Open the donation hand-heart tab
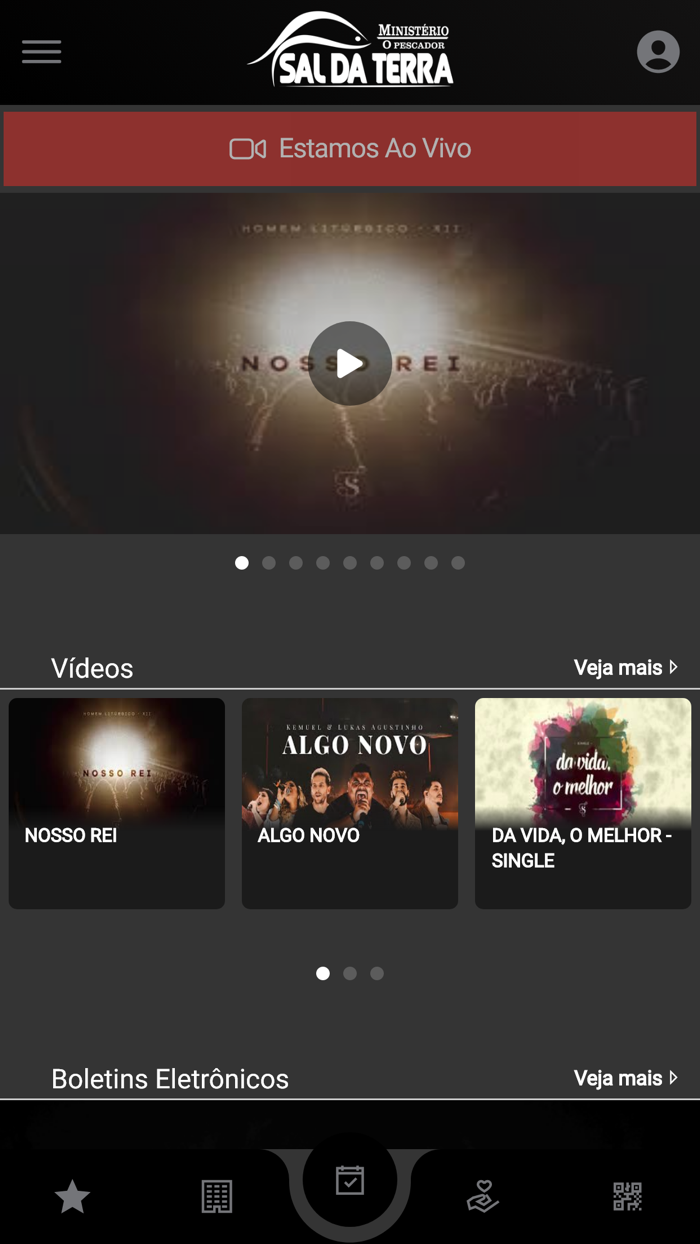This screenshot has width=700, height=1244. (483, 1196)
